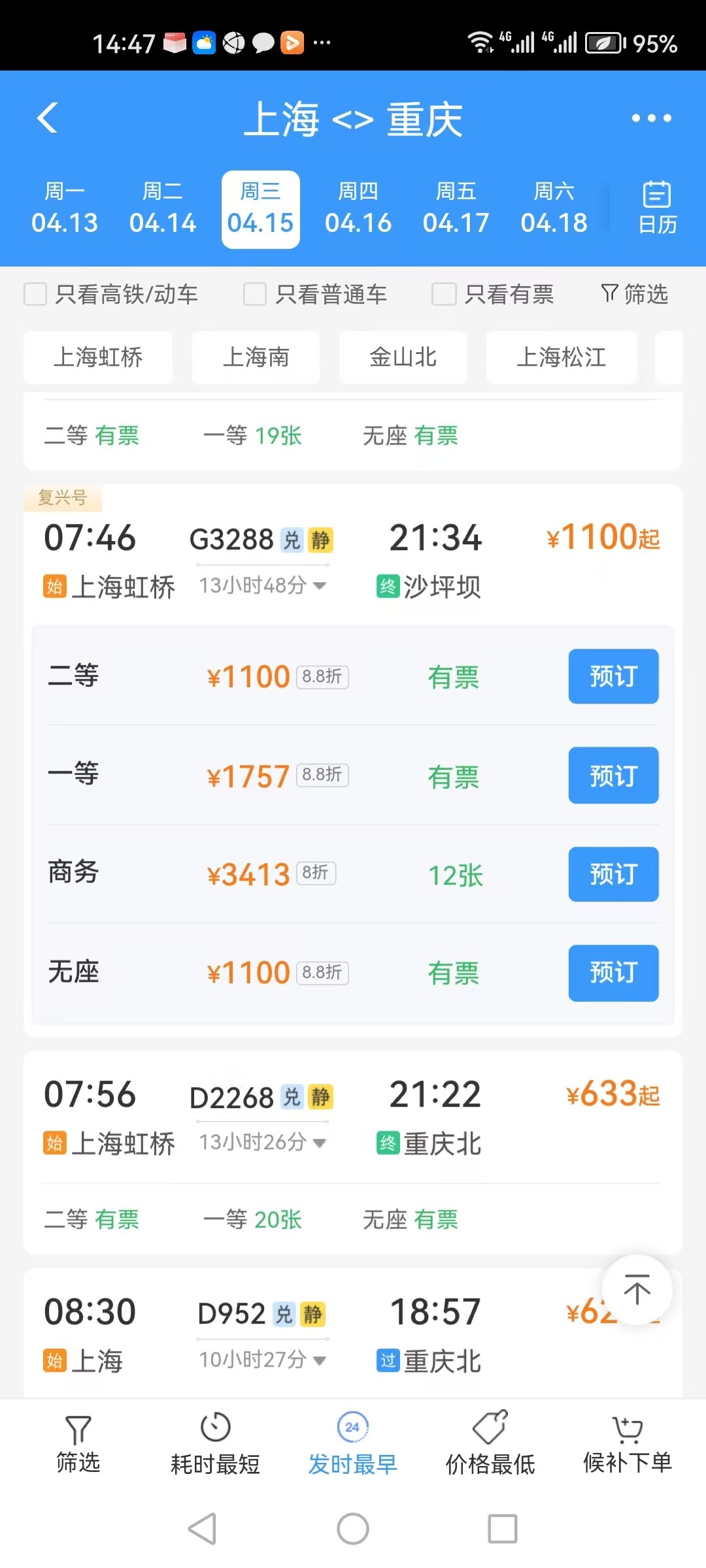
Task: Show G3288 stop details via 13小时48分
Action: click(x=263, y=585)
